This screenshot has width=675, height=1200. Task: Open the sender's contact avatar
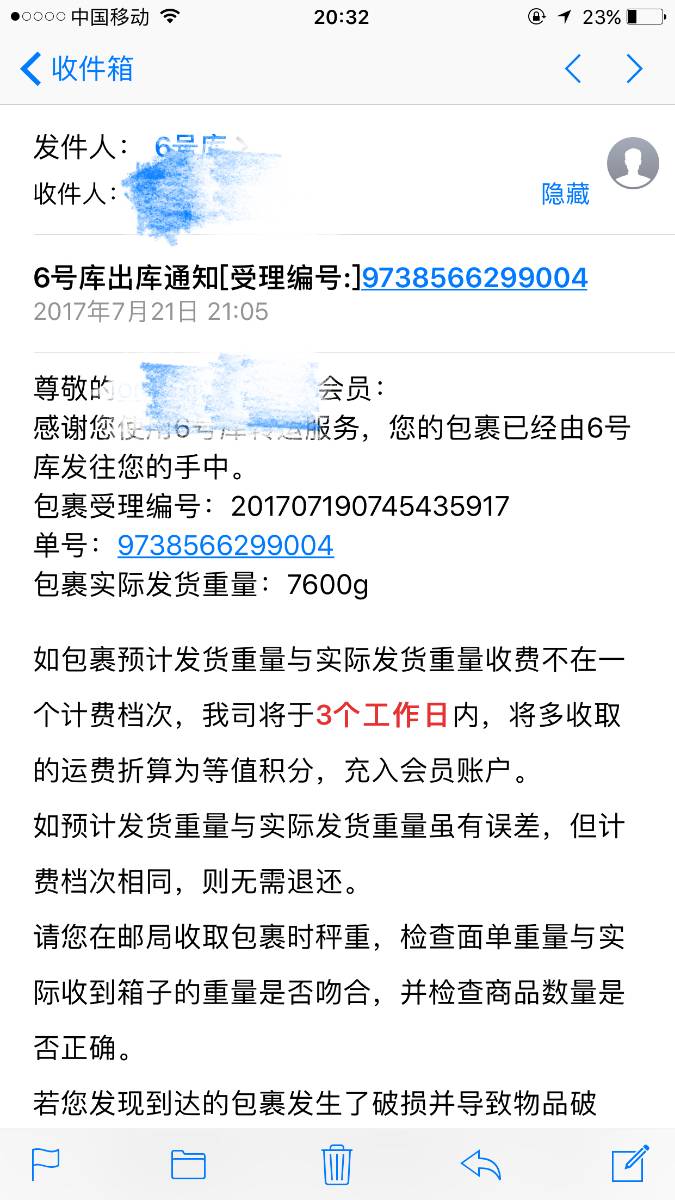click(633, 162)
